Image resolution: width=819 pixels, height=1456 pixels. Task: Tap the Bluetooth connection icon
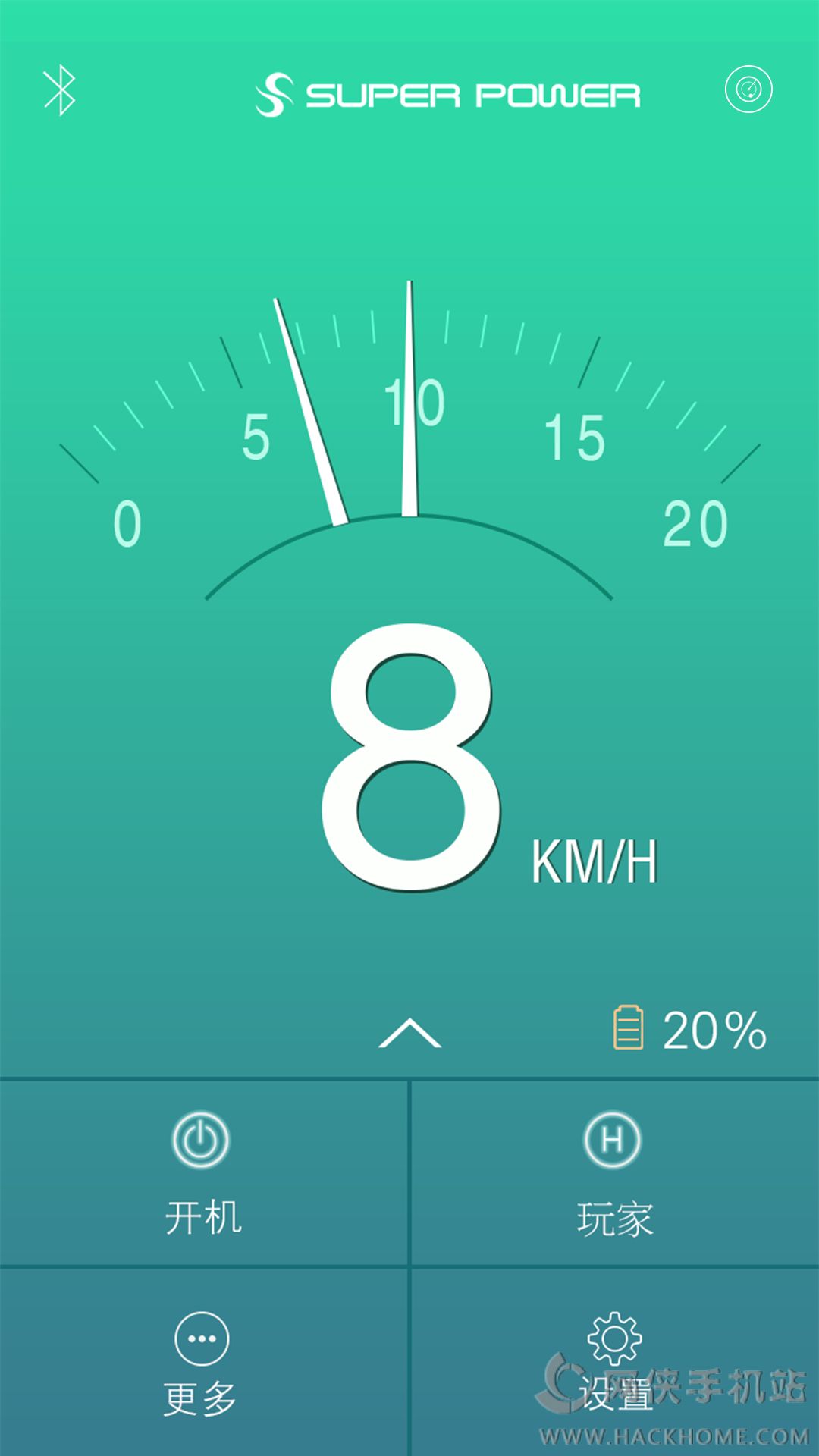point(59,91)
